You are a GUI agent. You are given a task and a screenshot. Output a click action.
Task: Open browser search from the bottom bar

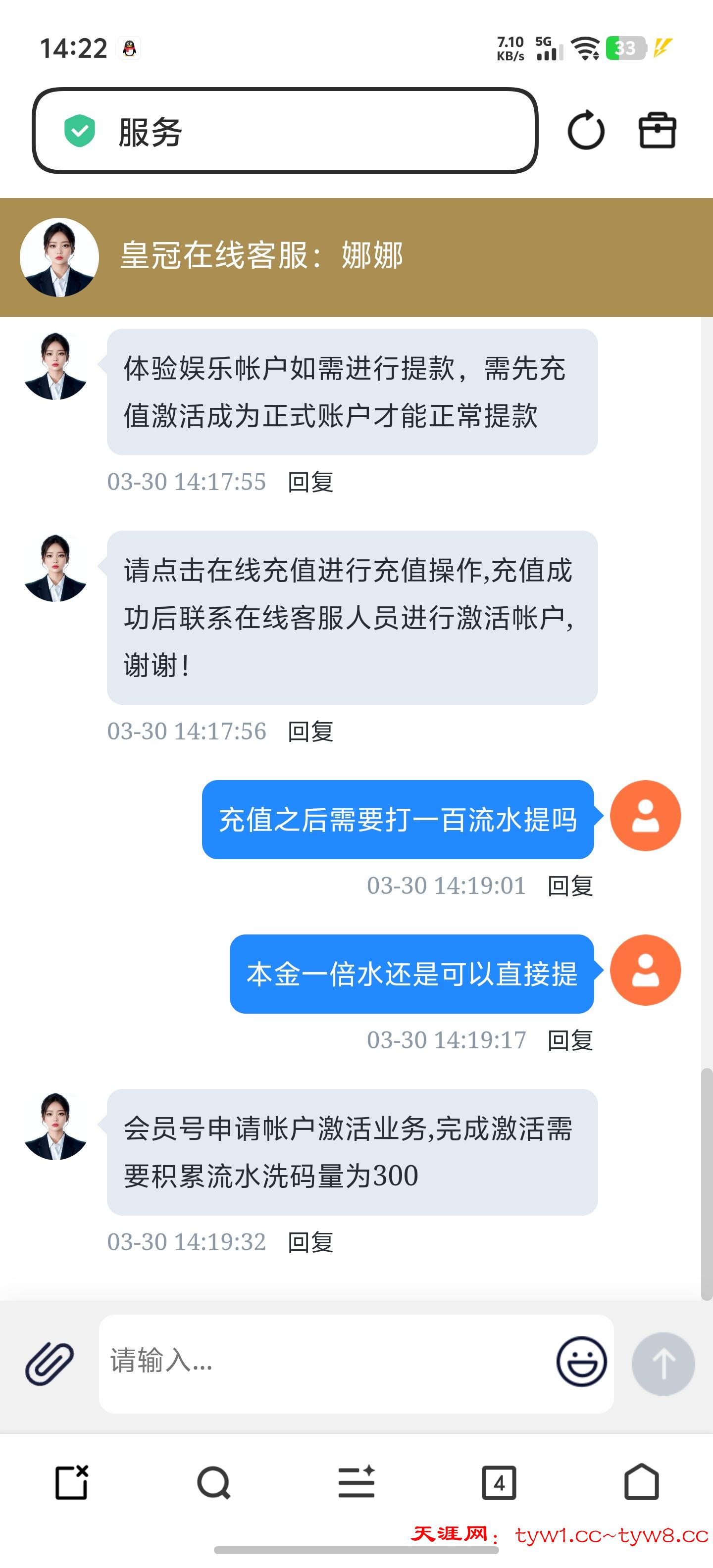pyautogui.click(x=214, y=1482)
